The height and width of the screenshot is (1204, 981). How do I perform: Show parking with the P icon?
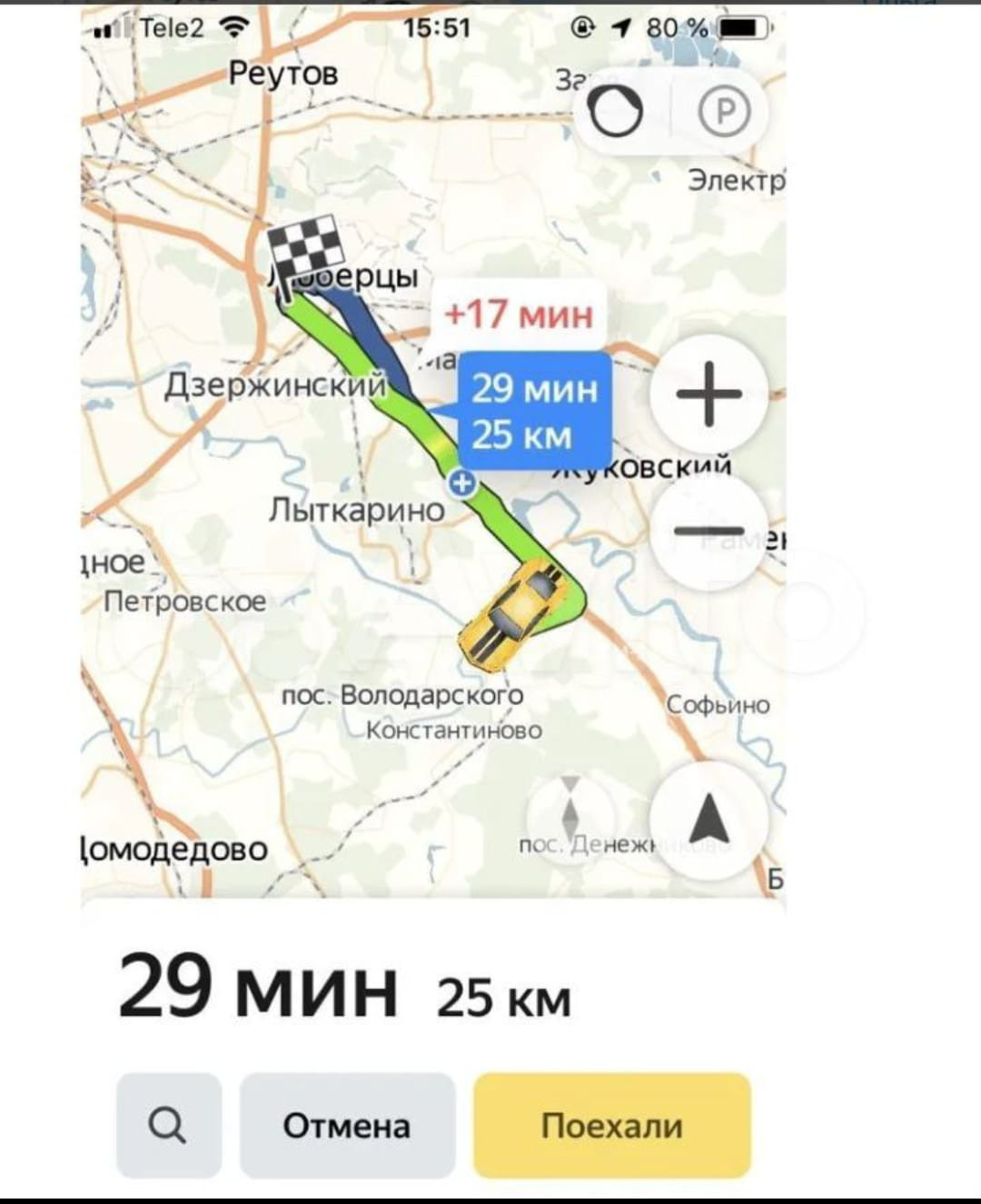pos(724,112)
